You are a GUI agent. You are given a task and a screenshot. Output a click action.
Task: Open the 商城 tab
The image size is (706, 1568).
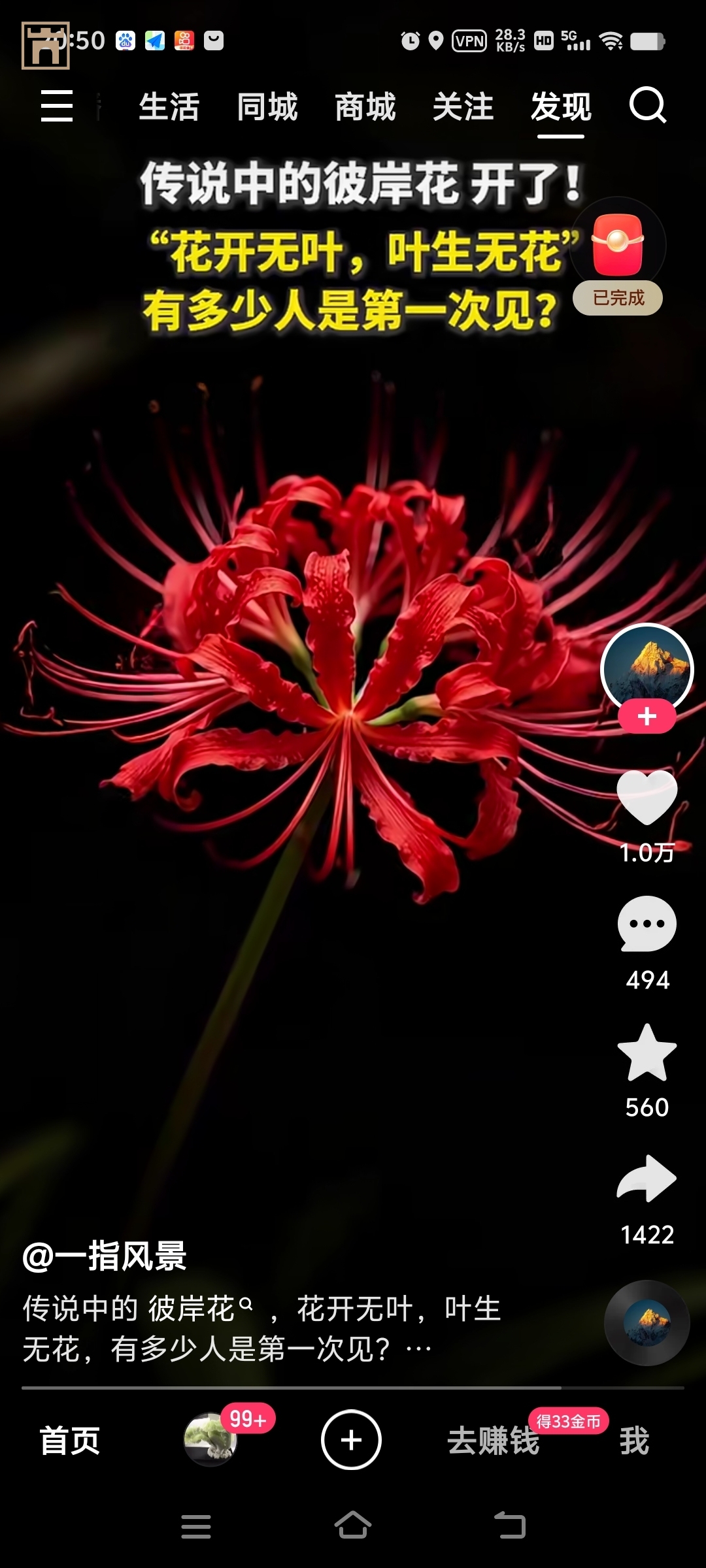(365, 106)
